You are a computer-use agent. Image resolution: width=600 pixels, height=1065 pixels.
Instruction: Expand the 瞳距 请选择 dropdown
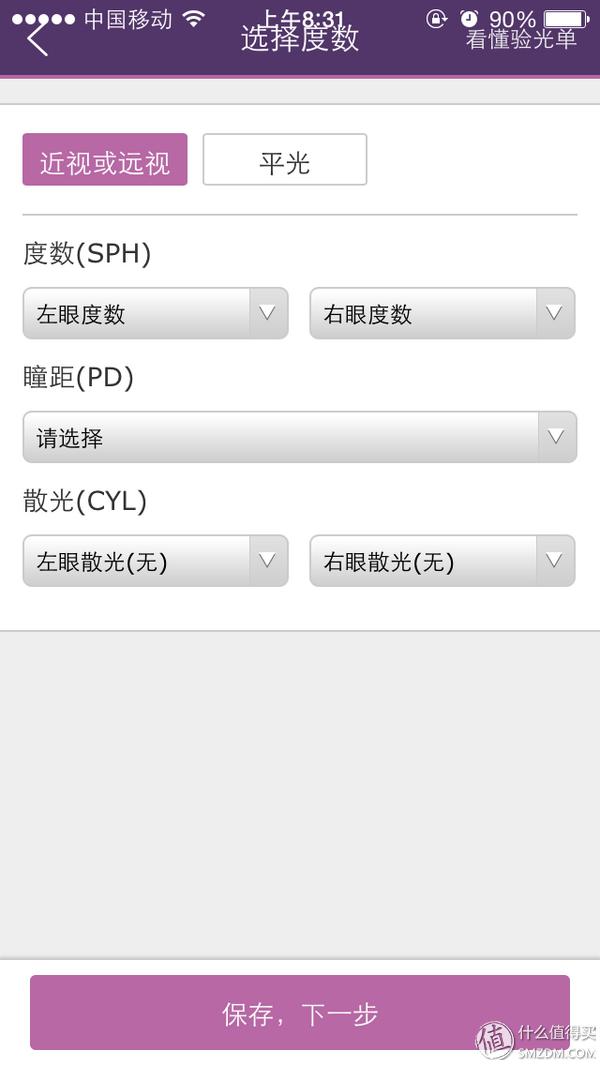click(299, 437)
